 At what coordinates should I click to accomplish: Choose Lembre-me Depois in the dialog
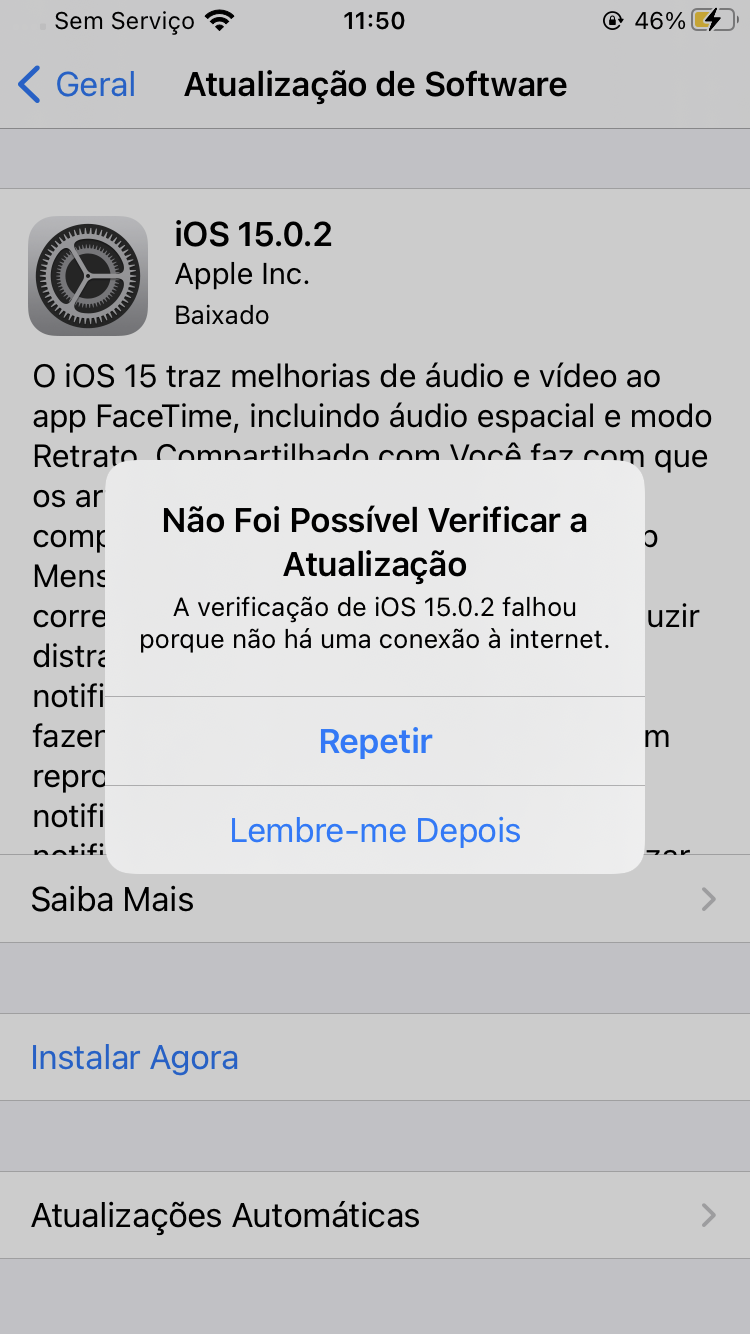click(x=375, y=830)
